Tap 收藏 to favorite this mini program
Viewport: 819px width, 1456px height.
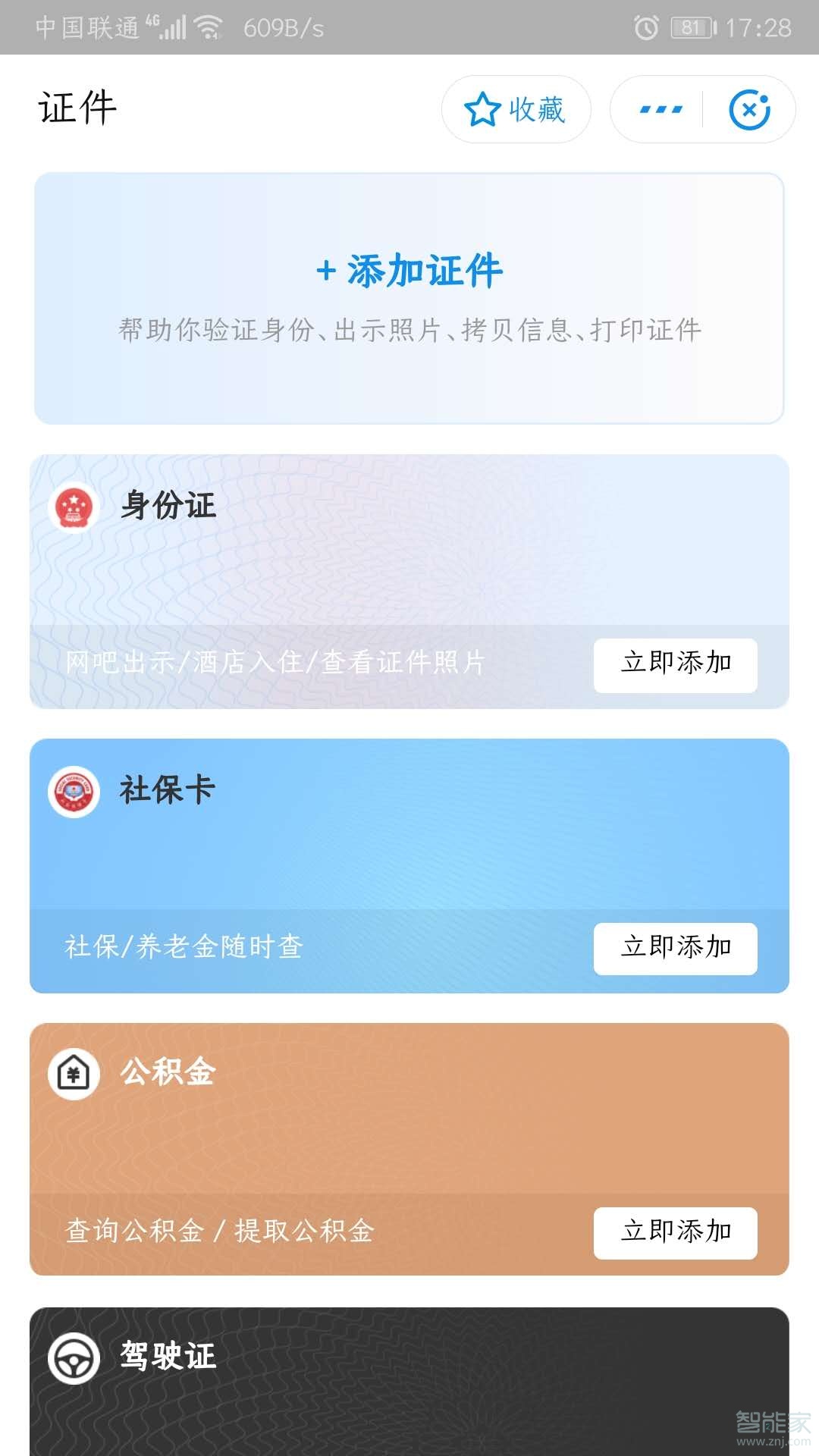[x=516, y=109]
